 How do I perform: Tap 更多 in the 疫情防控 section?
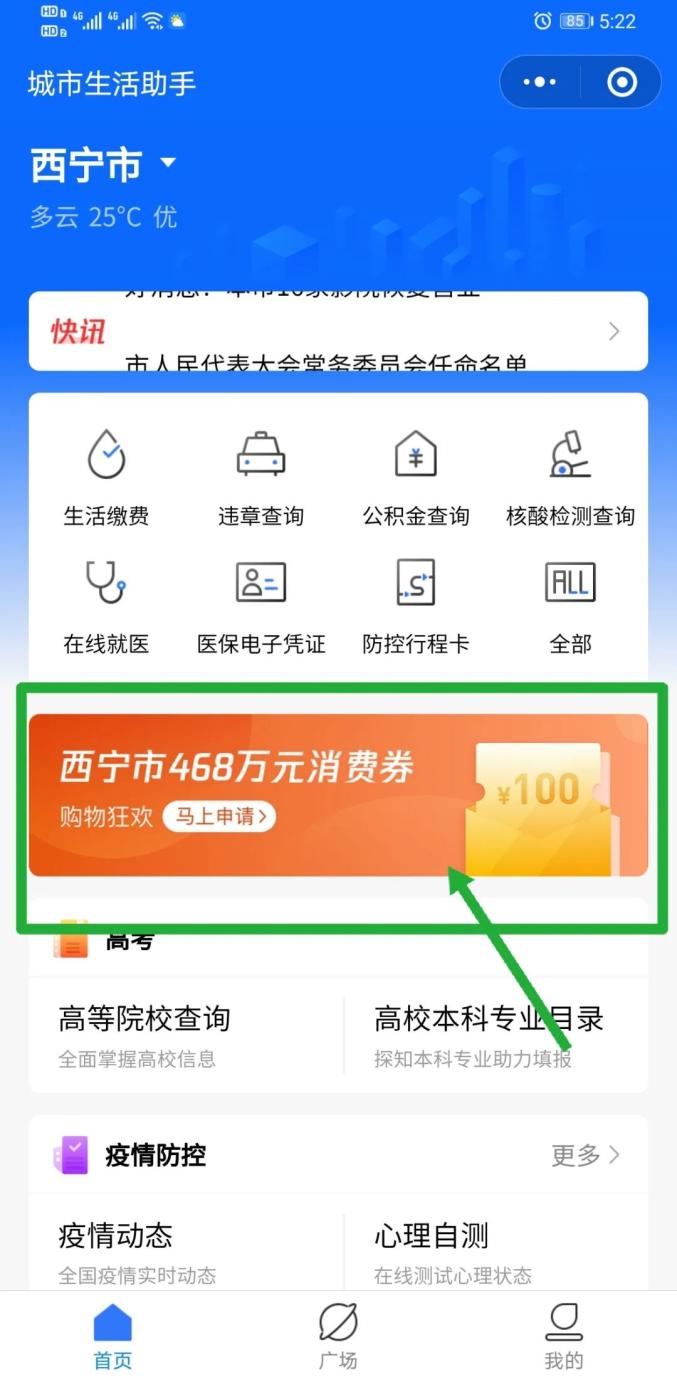(x=586, y=1156)
